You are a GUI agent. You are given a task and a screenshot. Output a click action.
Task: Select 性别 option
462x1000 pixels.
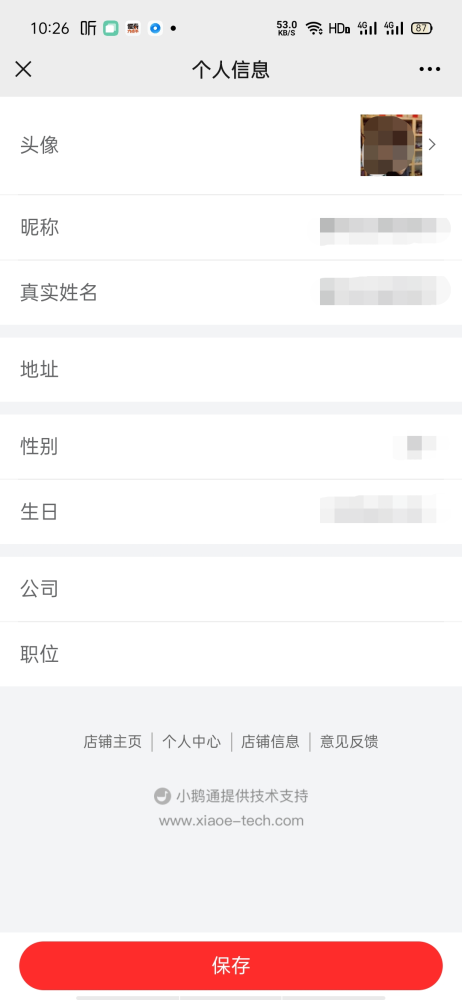tap(231, 446)
